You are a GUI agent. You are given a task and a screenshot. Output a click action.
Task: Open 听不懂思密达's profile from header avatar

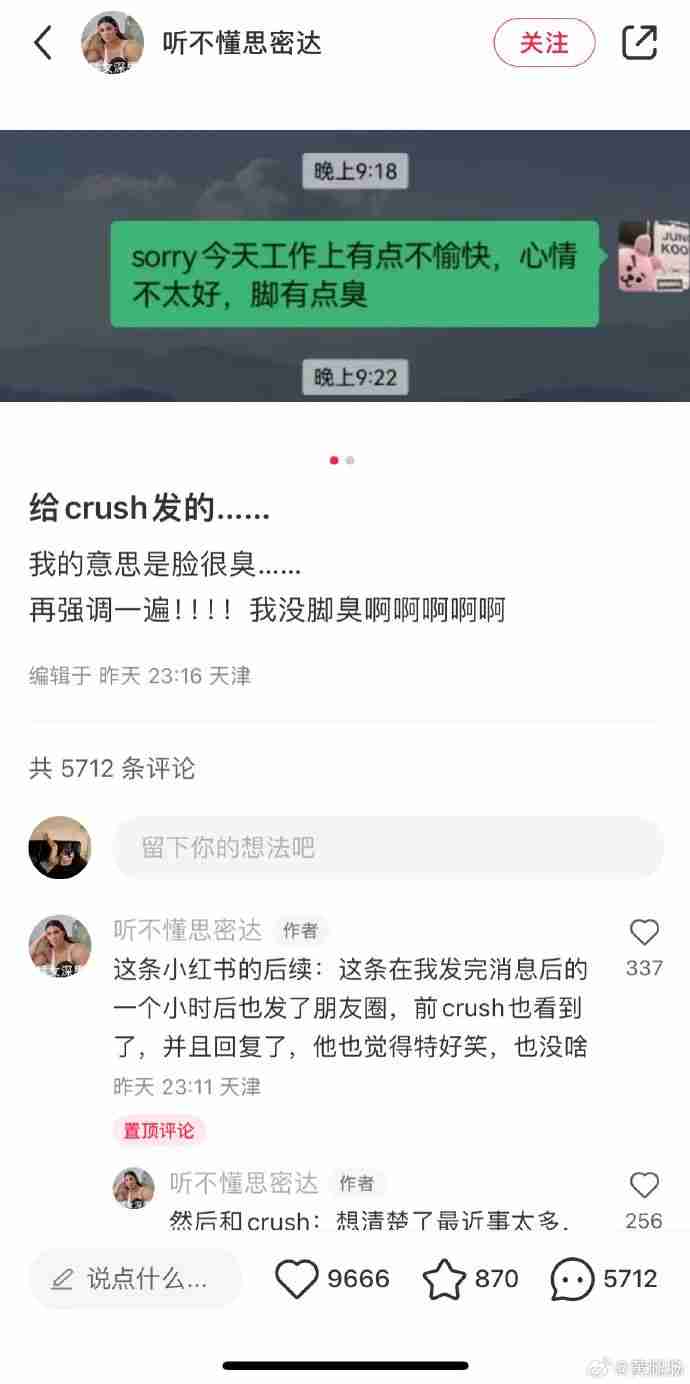(112, 43)
